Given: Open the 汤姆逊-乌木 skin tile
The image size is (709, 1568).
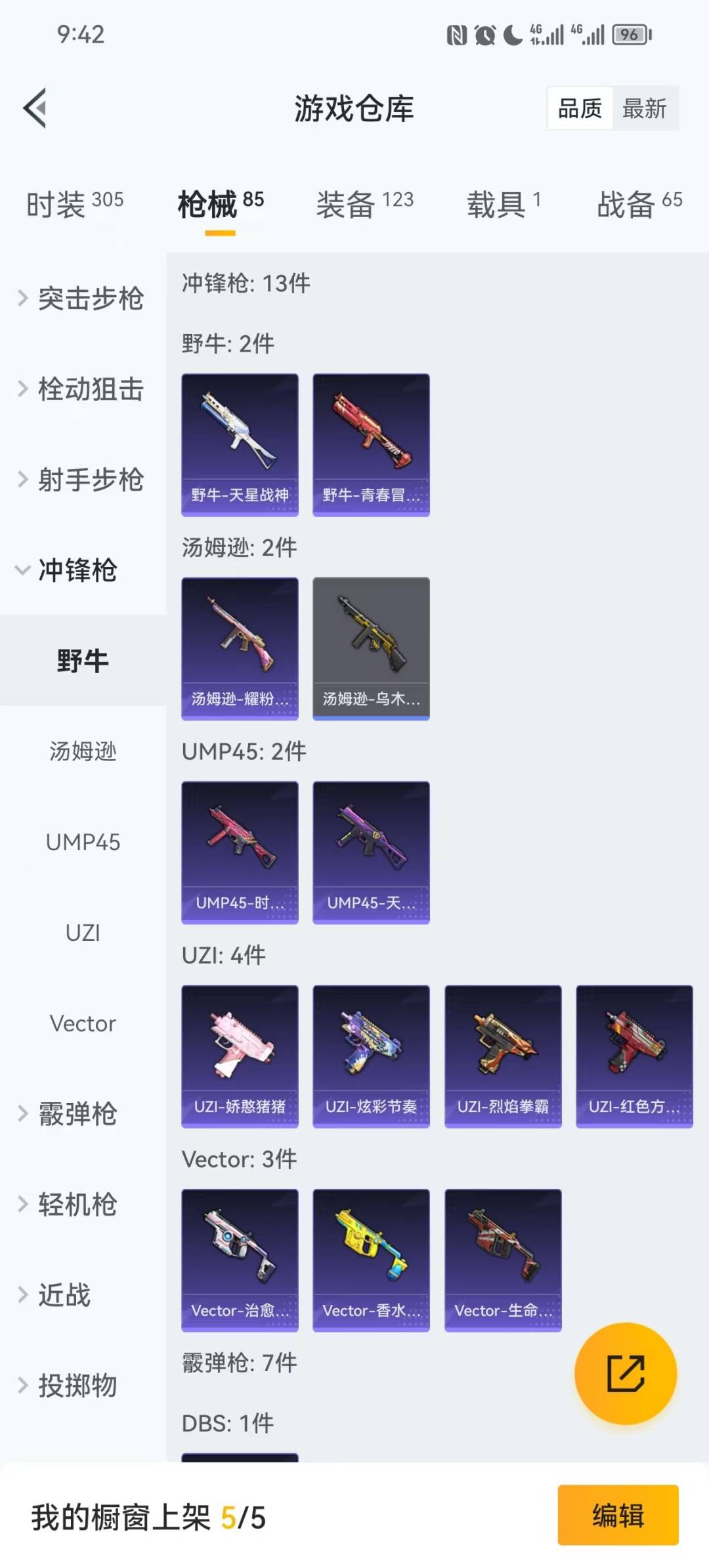Looking at the screenshot, I should tap(371, 648).
